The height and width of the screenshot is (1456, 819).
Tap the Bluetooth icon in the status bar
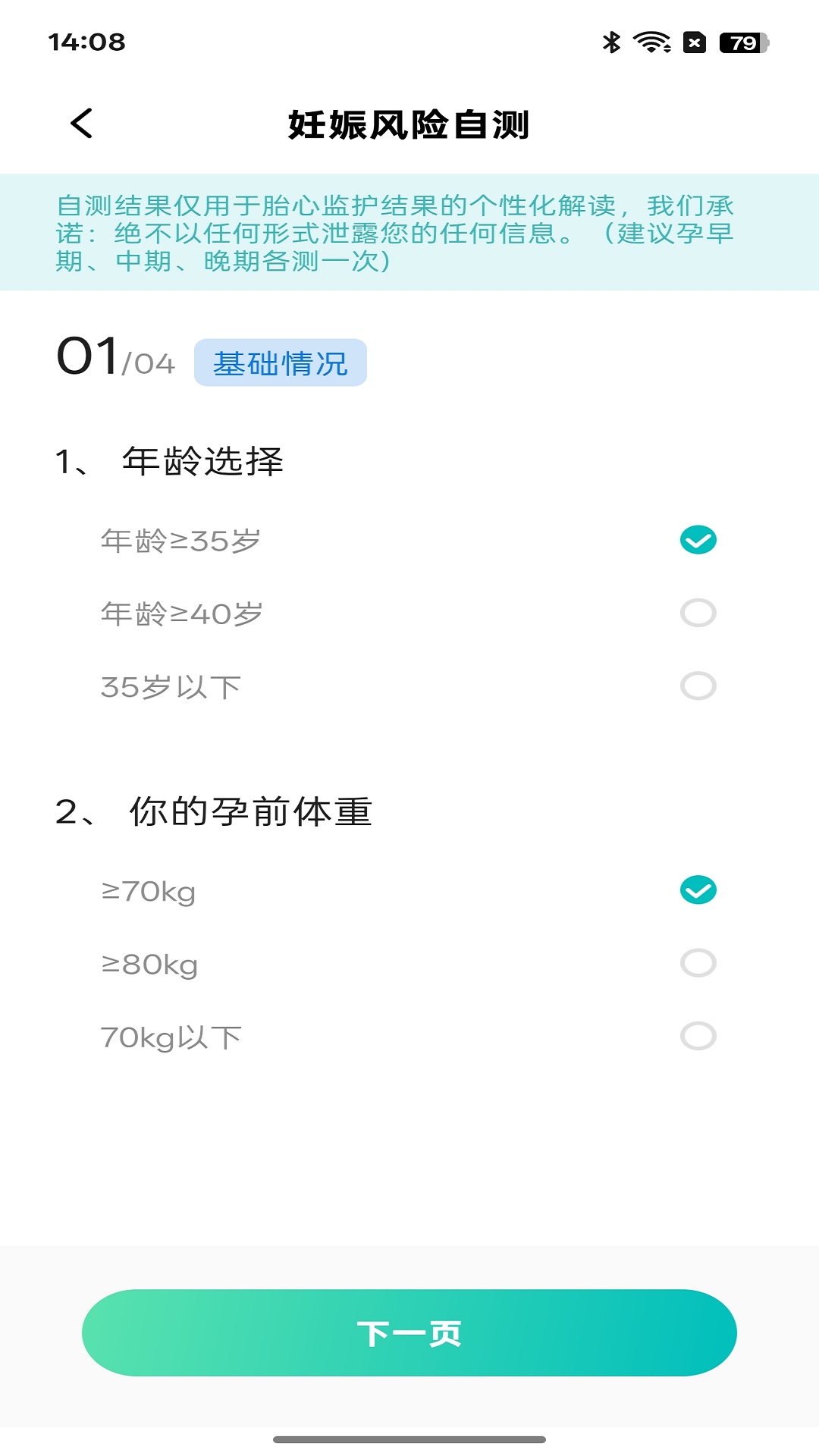point(609,43)
